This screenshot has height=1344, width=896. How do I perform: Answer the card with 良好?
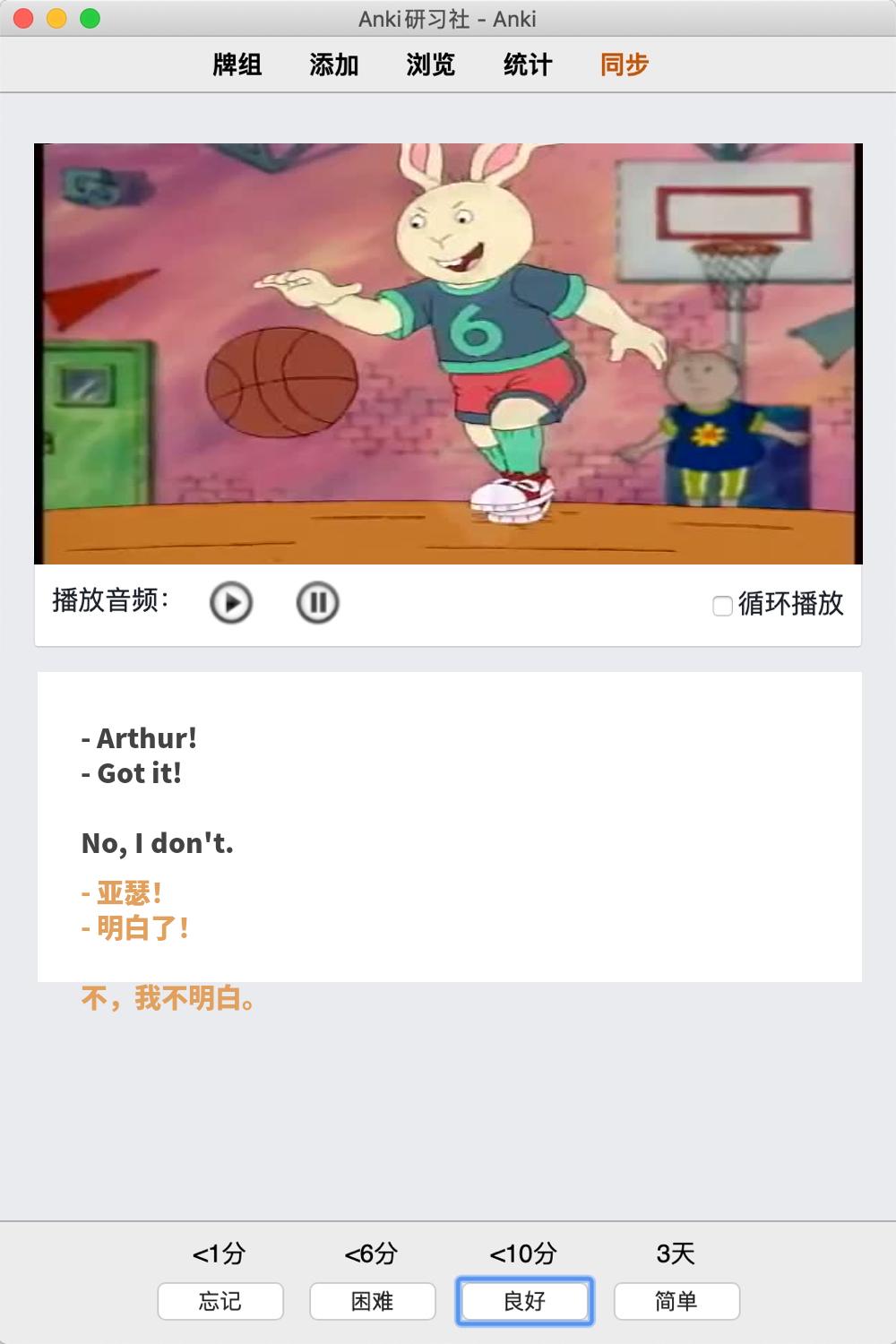coord(525,1301)
